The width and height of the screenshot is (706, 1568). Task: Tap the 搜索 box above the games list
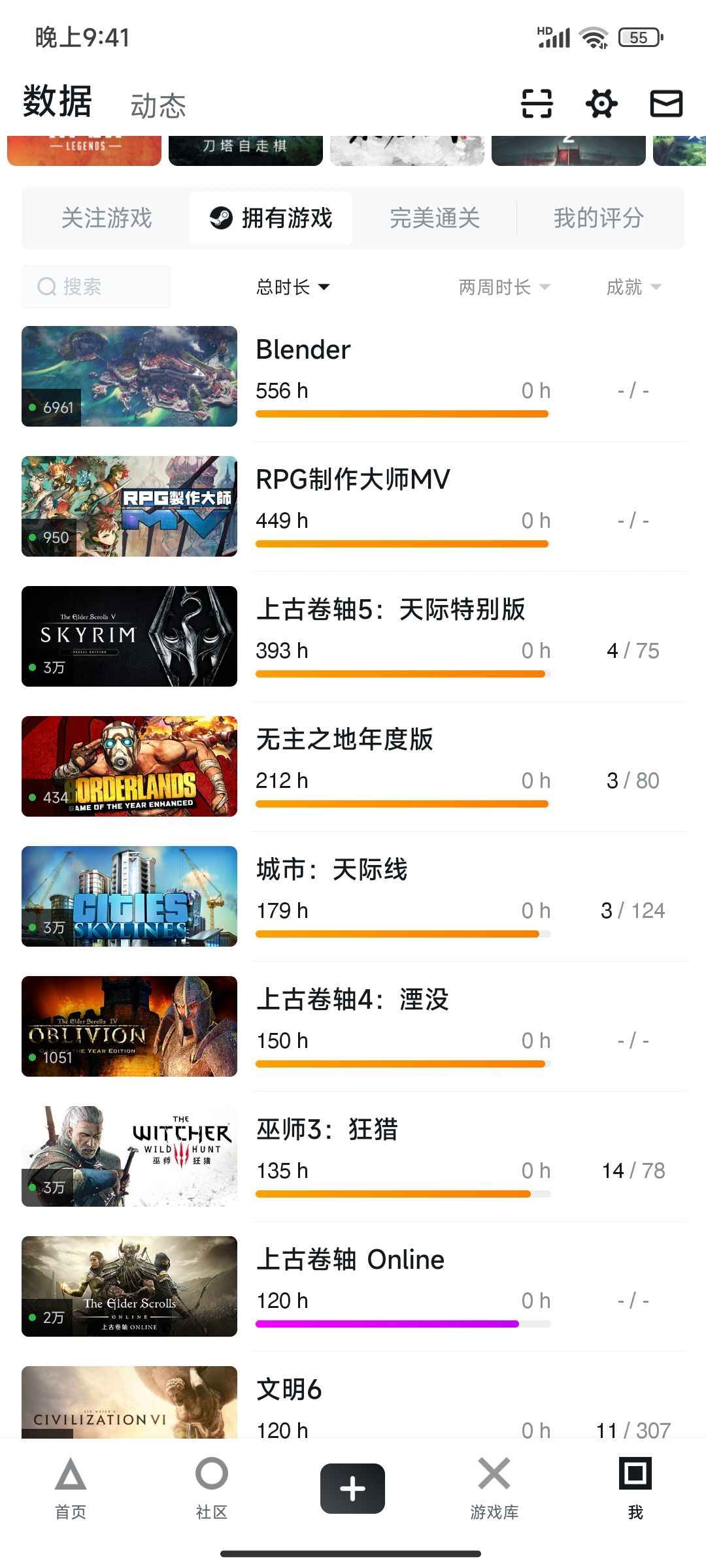point(96,286)
